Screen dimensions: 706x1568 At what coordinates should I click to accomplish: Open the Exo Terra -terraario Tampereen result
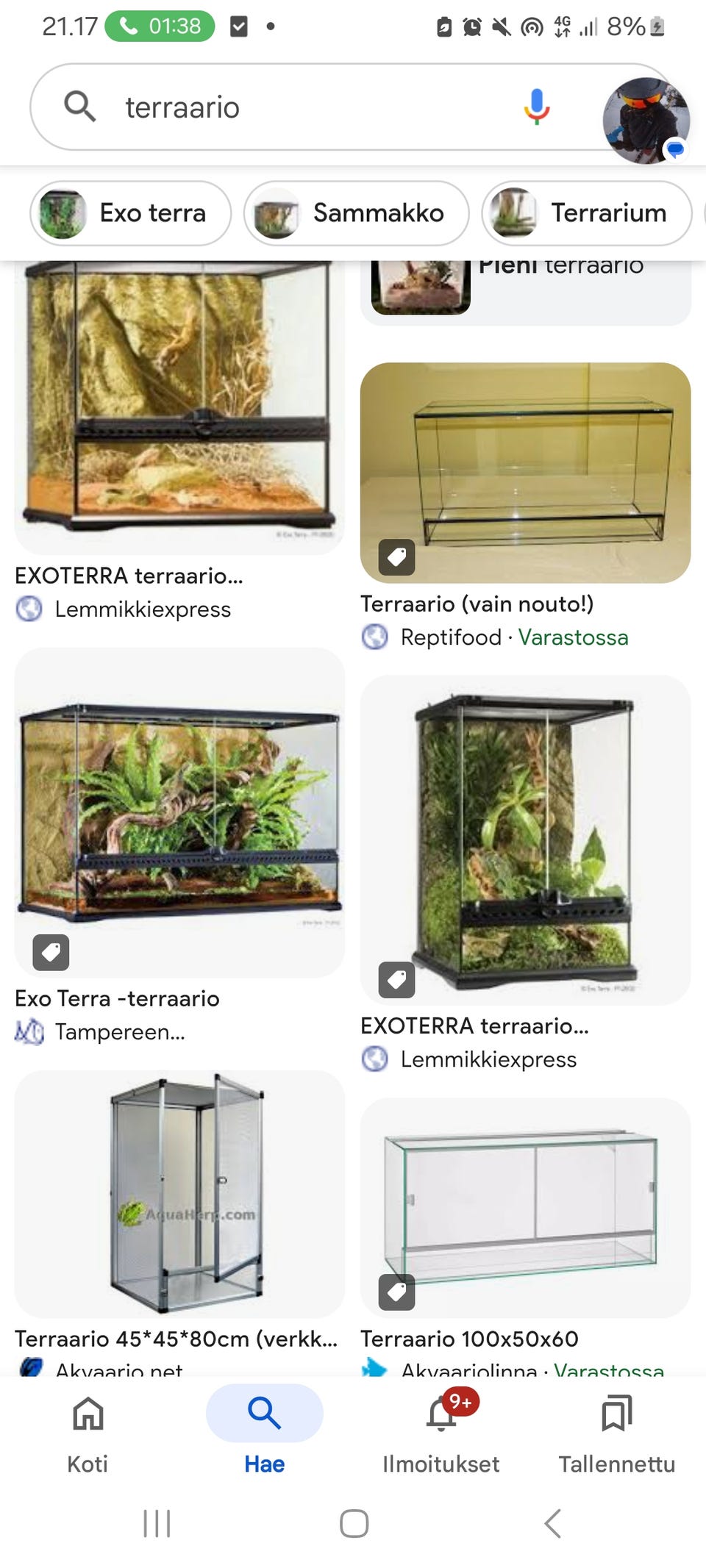(179, 845)
